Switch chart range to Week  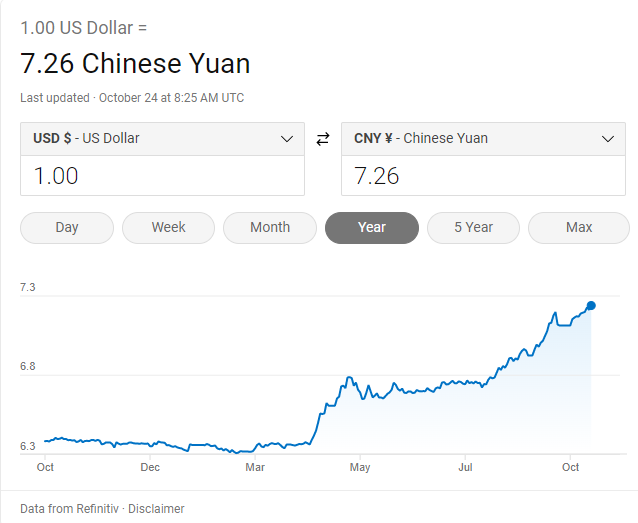click(x=168, y=227)
